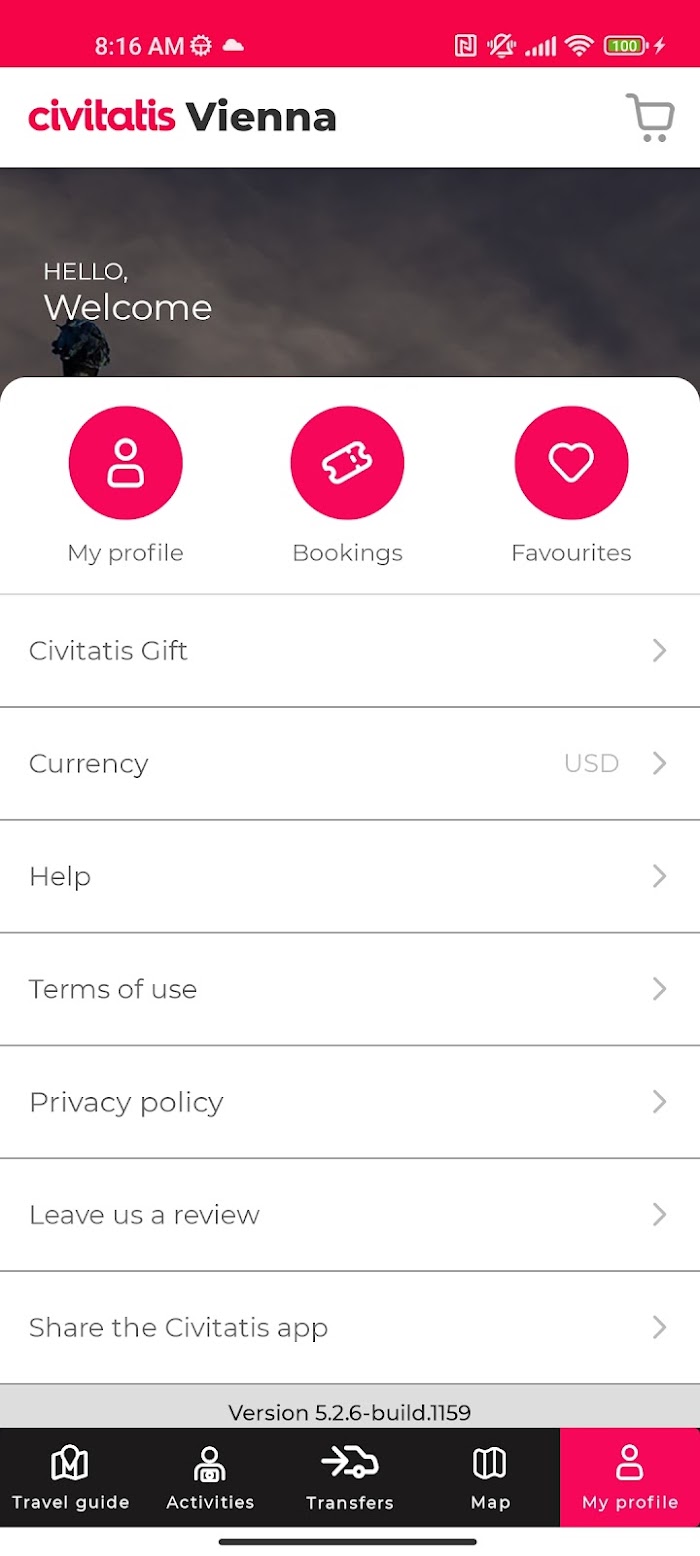
Task: Open Bookings
Action: (347, 463)
